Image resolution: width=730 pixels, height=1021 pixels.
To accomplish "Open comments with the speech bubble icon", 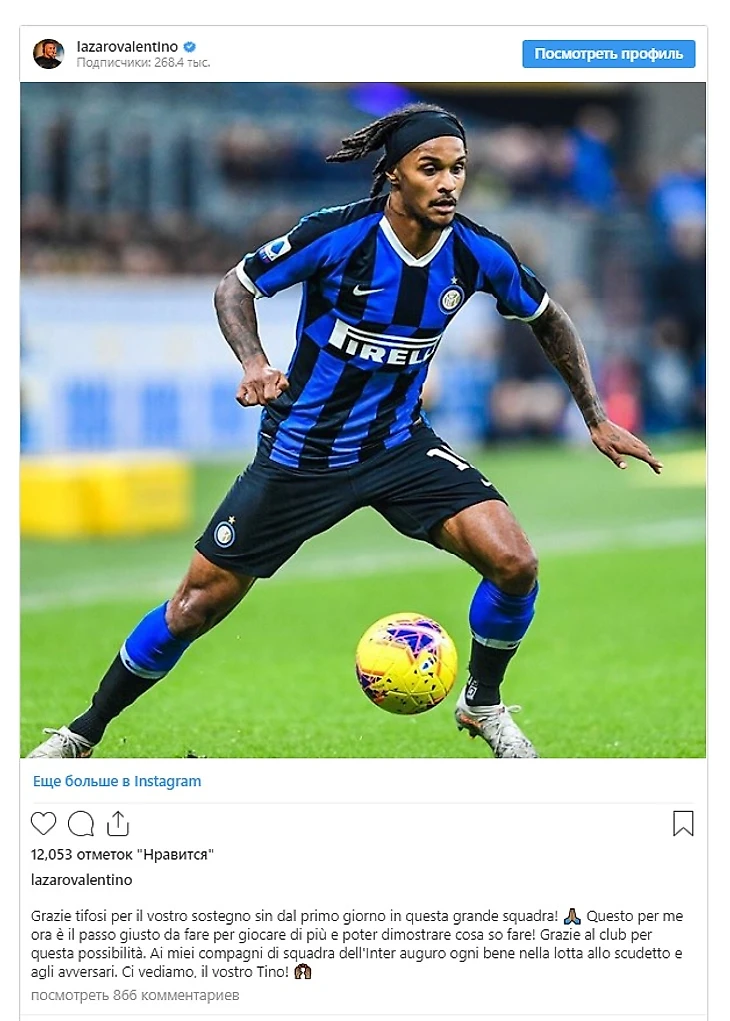I will coord(81,824).
